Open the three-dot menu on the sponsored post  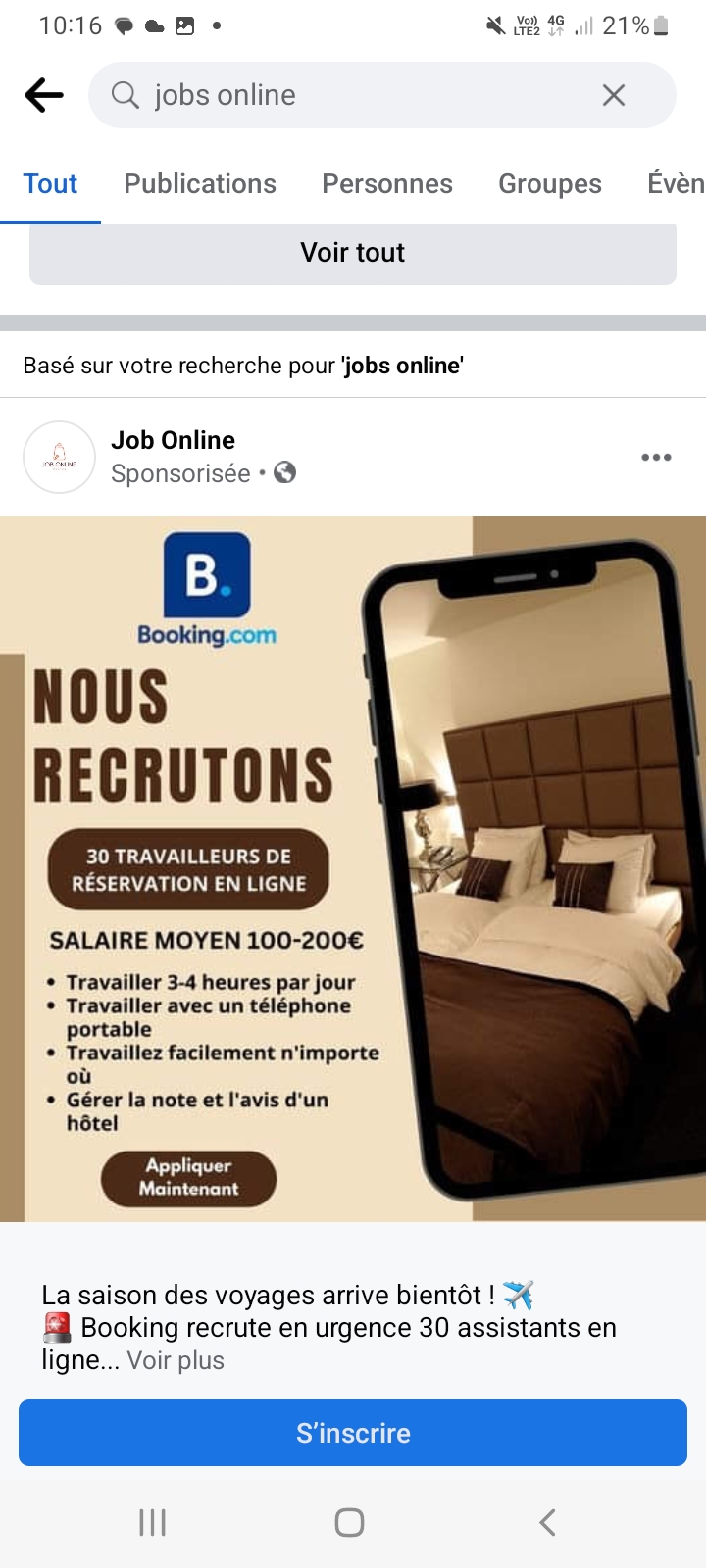(656, 457)
